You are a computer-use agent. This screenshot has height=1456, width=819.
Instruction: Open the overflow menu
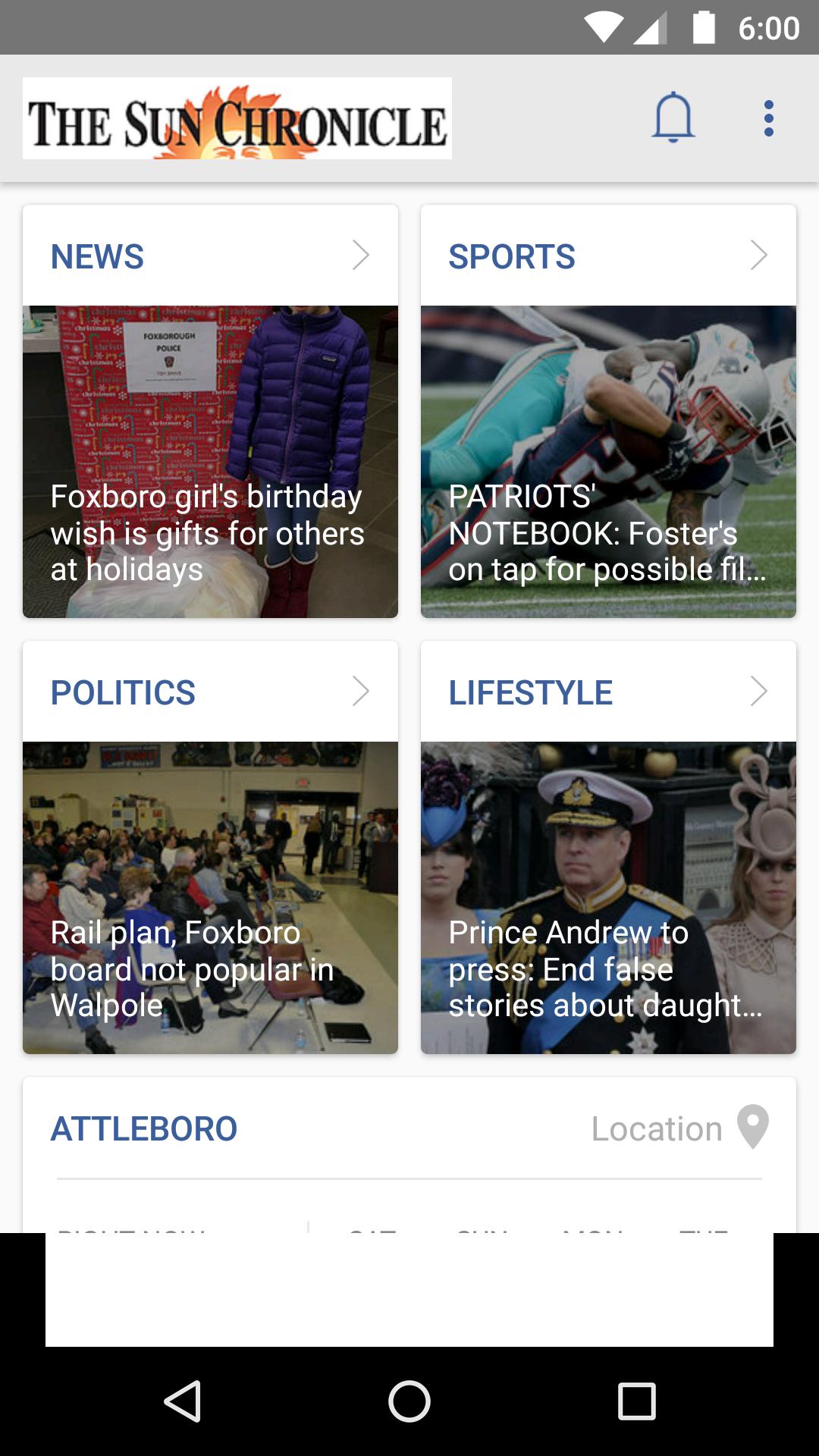pyautogui.click(x=768, y=118)
